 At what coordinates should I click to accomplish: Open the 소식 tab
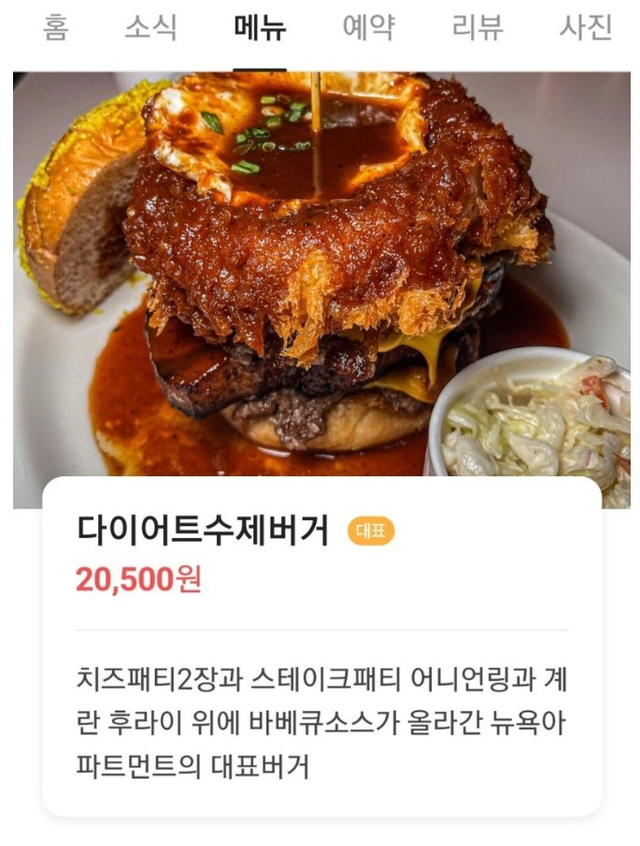pos(151,28)
